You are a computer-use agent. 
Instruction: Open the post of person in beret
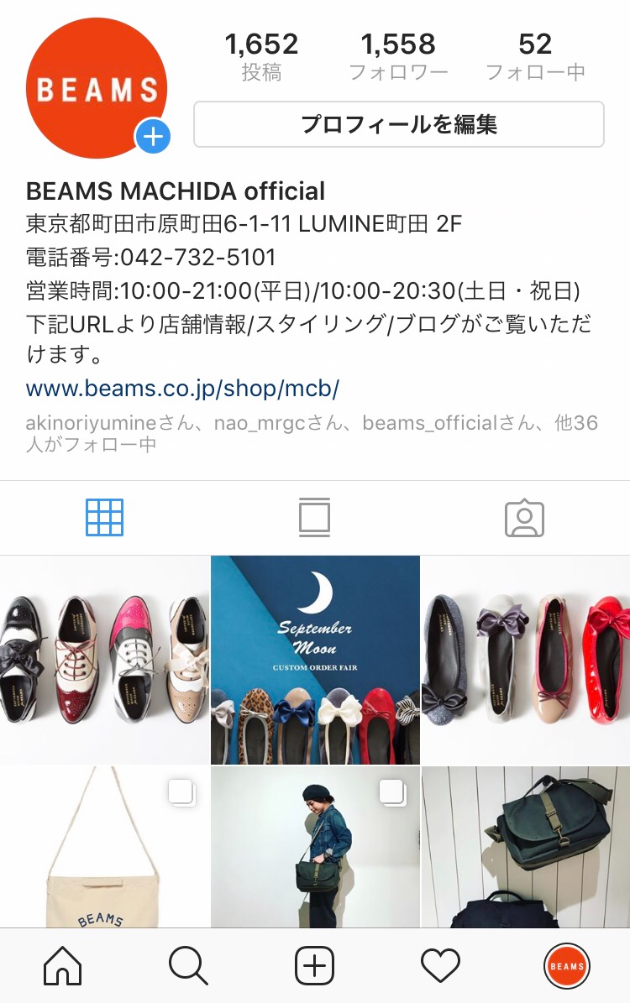click(315, 848)
